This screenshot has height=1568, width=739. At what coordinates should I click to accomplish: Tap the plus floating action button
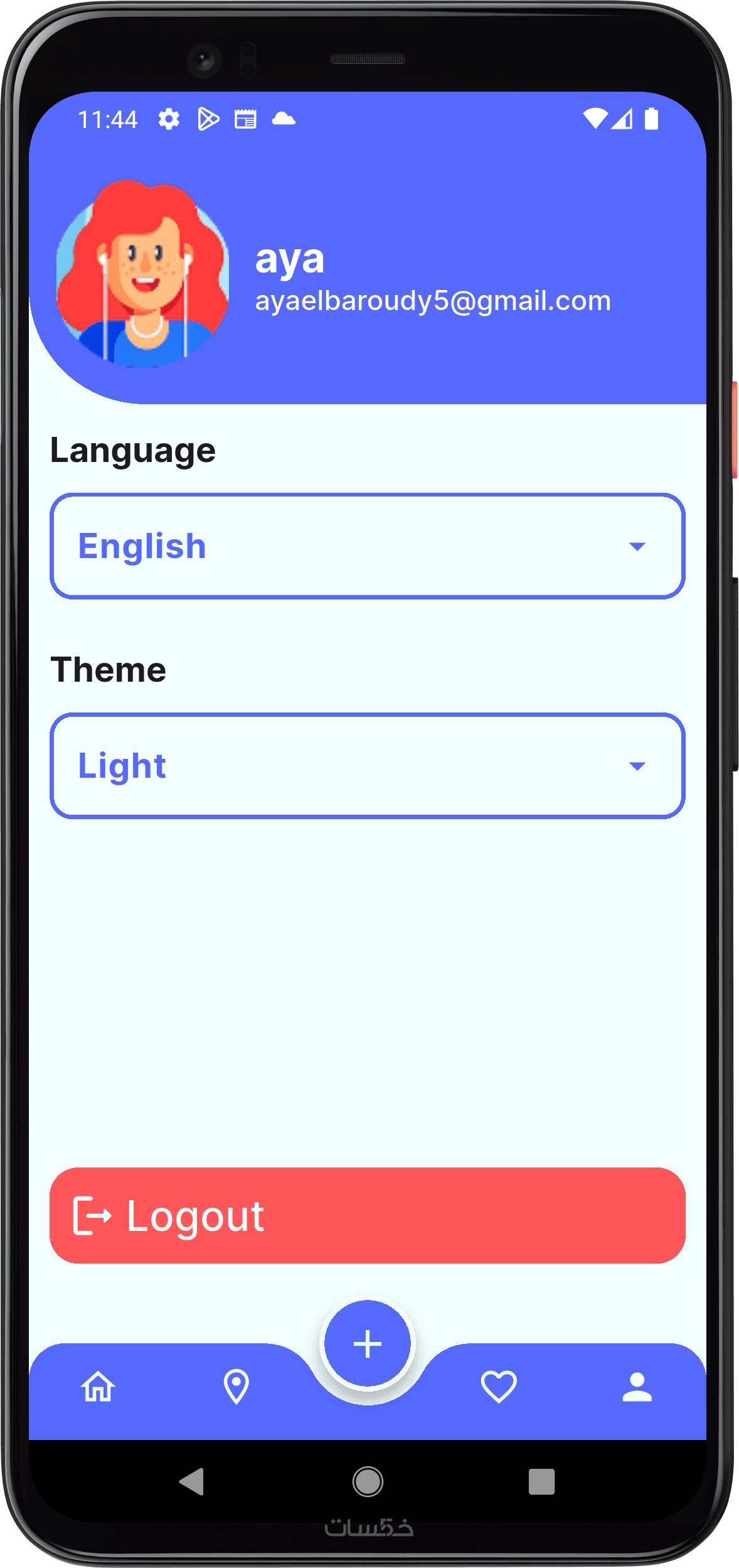(x=368, y=1343)
